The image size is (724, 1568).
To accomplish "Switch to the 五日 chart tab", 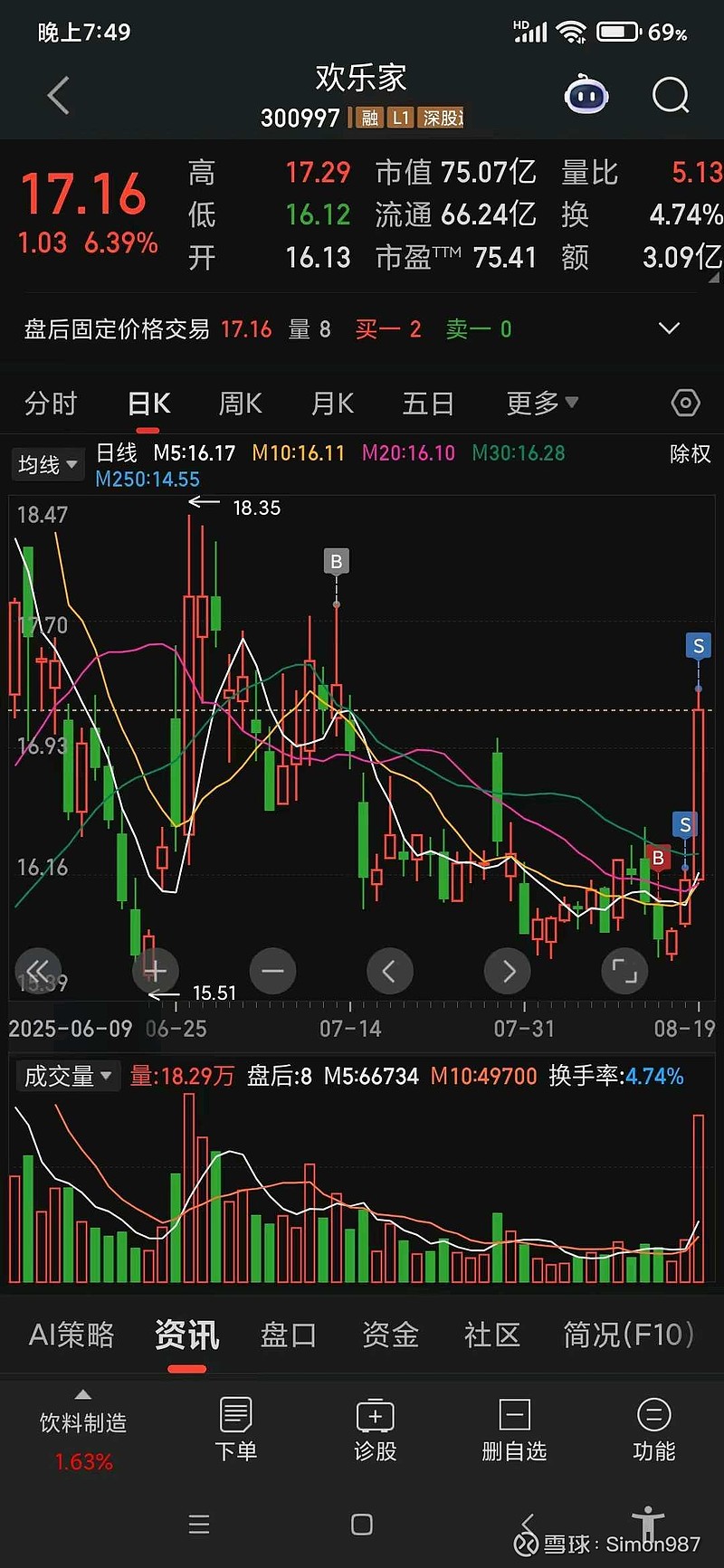I will [427, 404].
